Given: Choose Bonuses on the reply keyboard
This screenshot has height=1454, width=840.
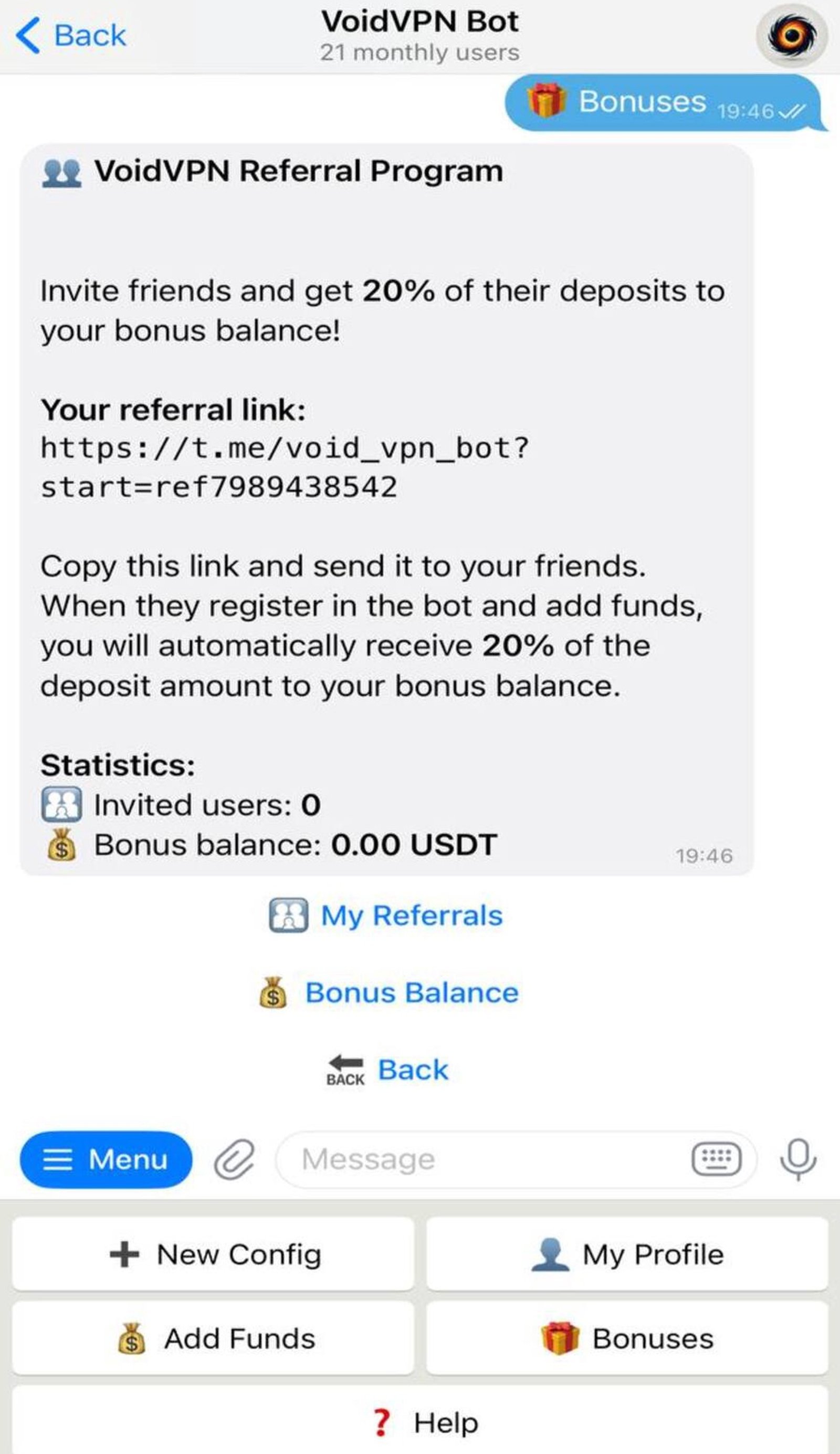Looking at the screenshot, I should (627, 1338).
